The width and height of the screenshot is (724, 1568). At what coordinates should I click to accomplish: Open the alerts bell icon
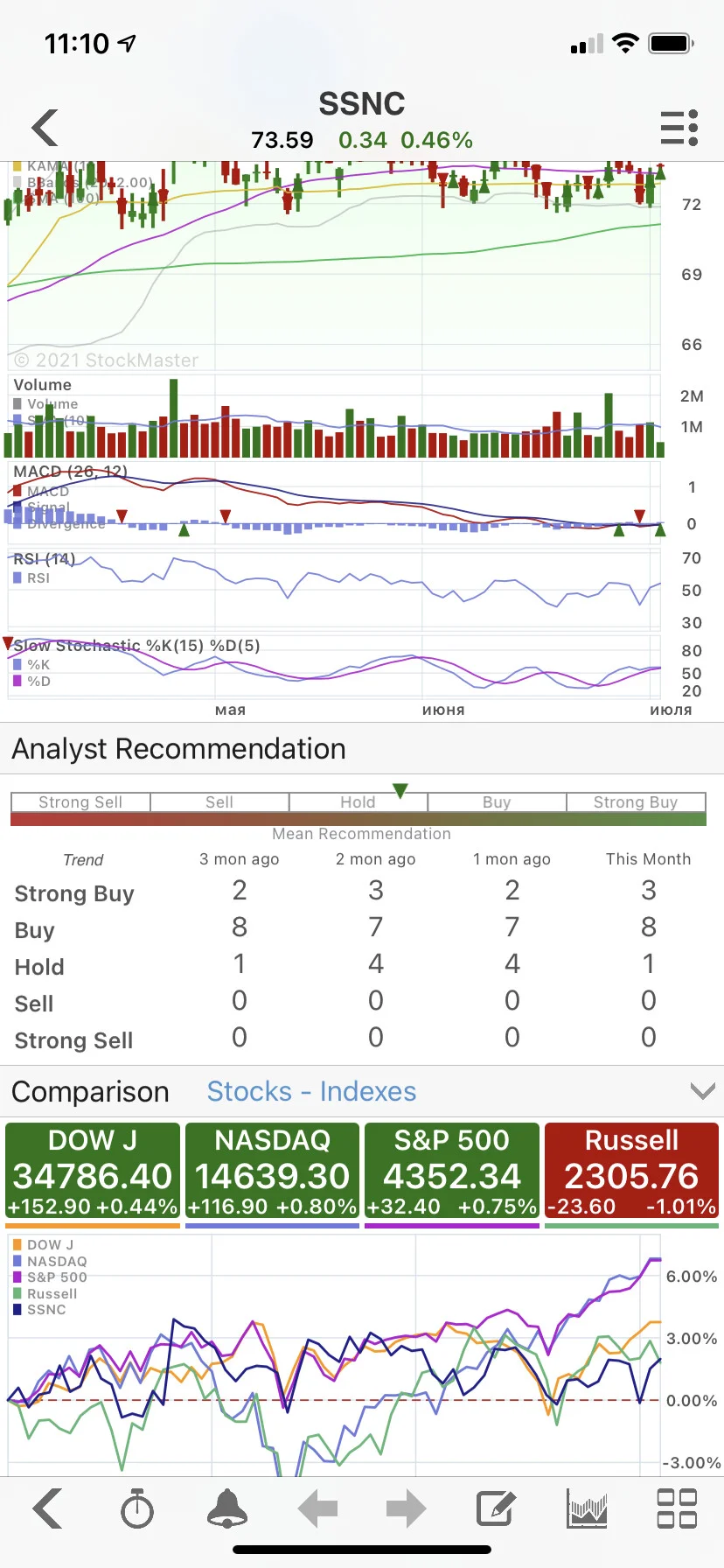[227, 1508]
